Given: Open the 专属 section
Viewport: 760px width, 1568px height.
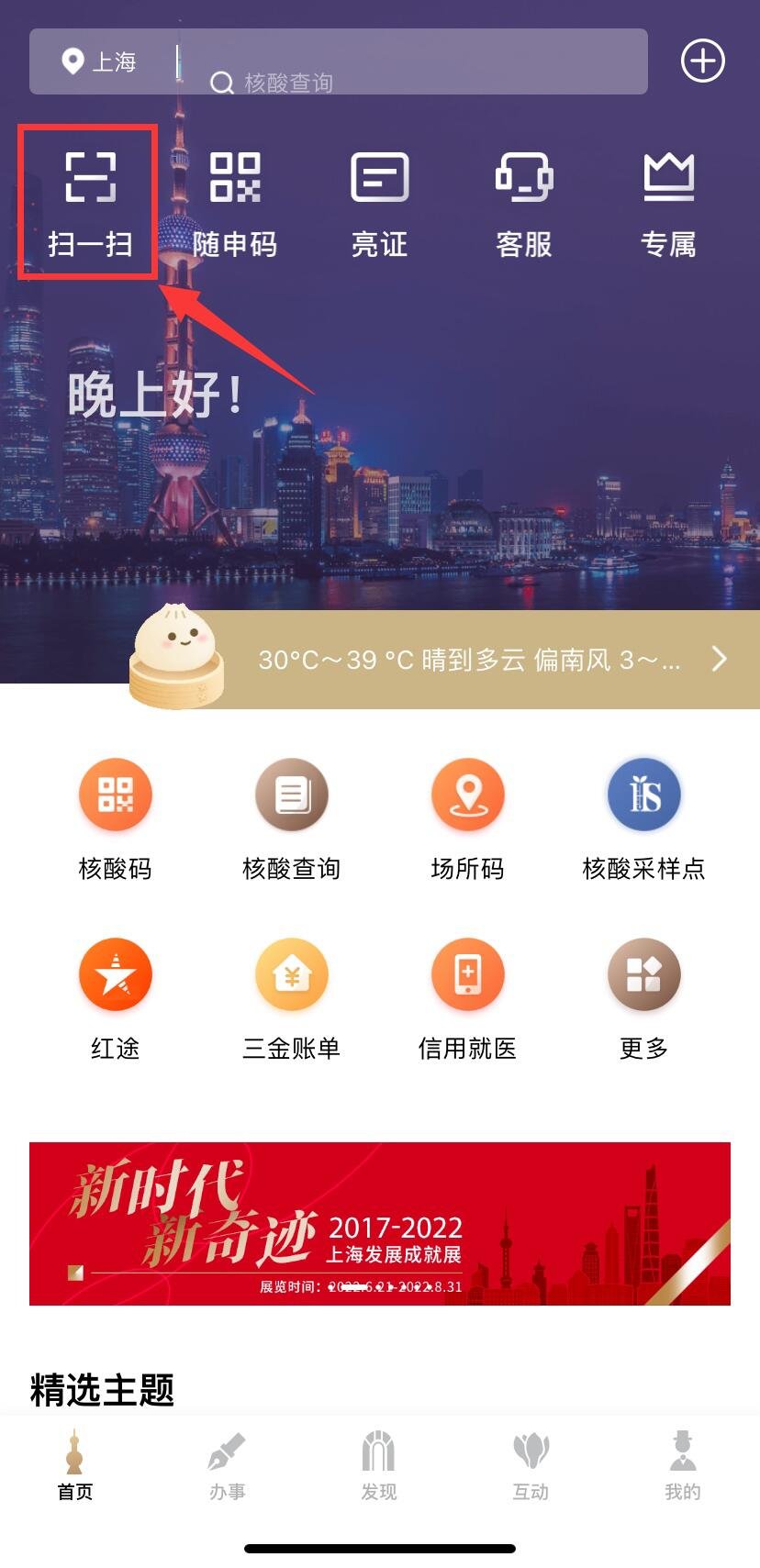Looking at the screenshot, I should point(668,202).
